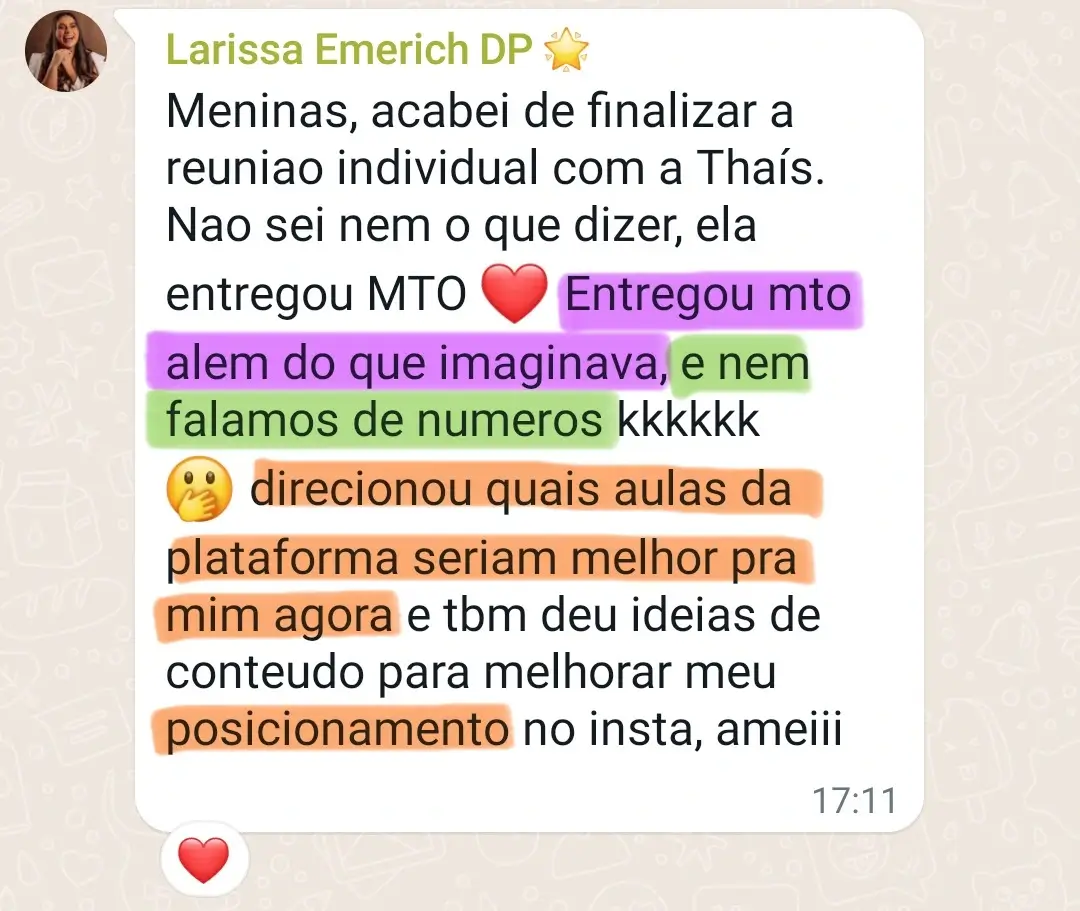This screenshot has width=1080, height=911.
Task: Tap the sender name Larissa Emerich DP
Action: pyautogui.click(x=349, y=49)
